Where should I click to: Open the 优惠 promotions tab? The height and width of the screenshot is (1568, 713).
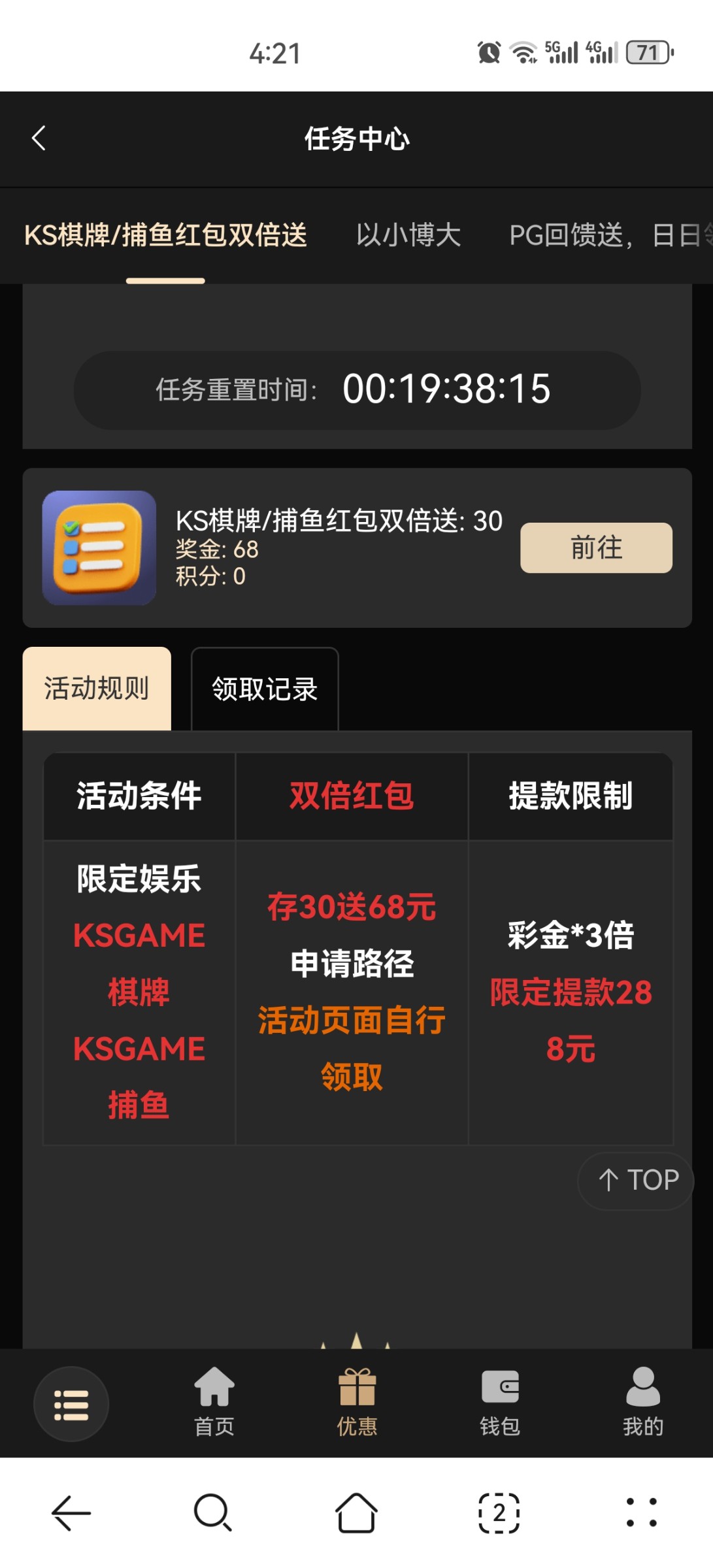point(357,1403)
